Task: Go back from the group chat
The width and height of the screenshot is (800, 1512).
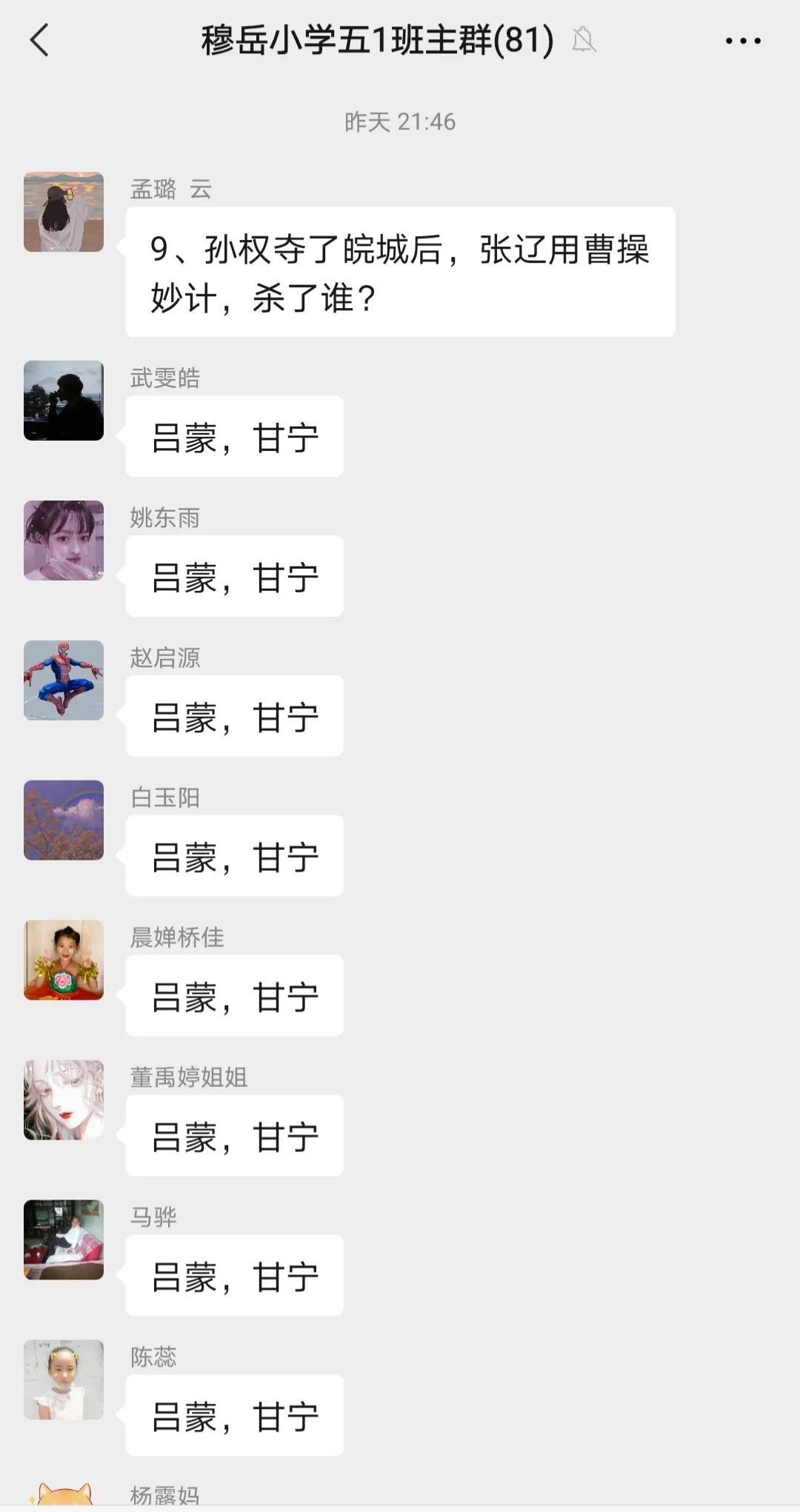Action: pos(40,40)
